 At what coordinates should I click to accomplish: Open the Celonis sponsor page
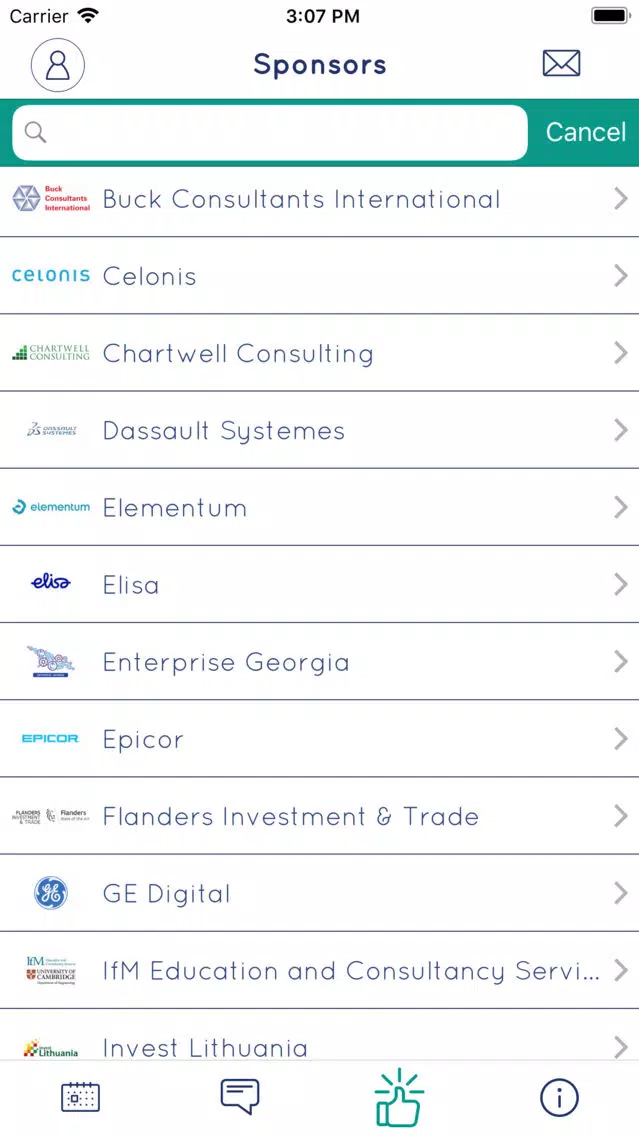tap(320, 276)
